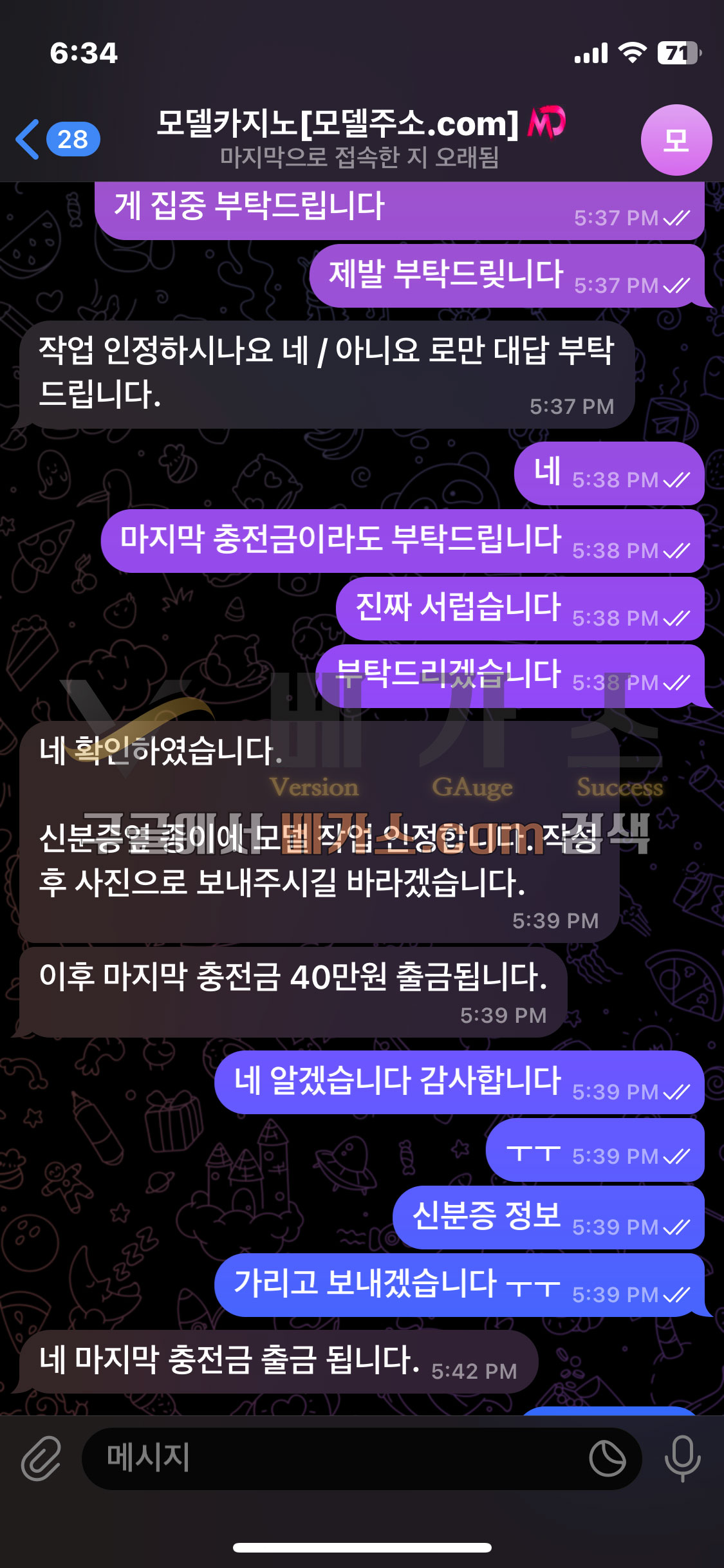Tap the microphone voice message icon

pos(682,1458)
